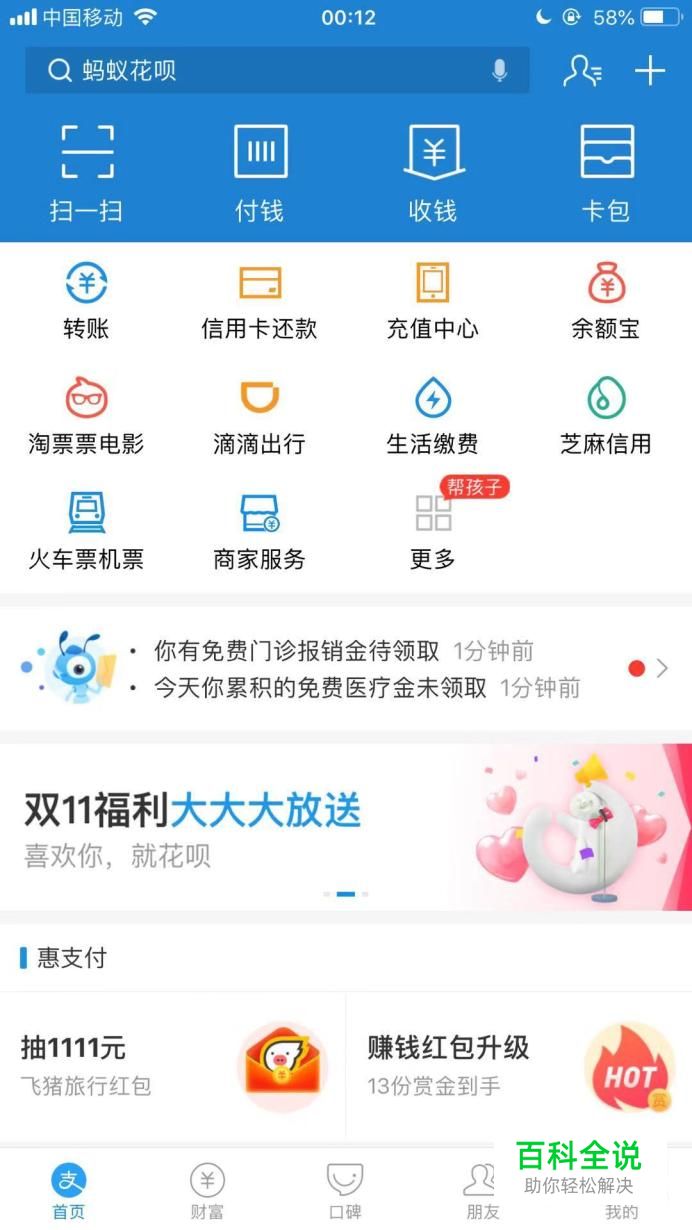The width and height of the screenshot is (692, 1230).
Task: Tap 更多 to see more services
Action: tap(433, 531)
